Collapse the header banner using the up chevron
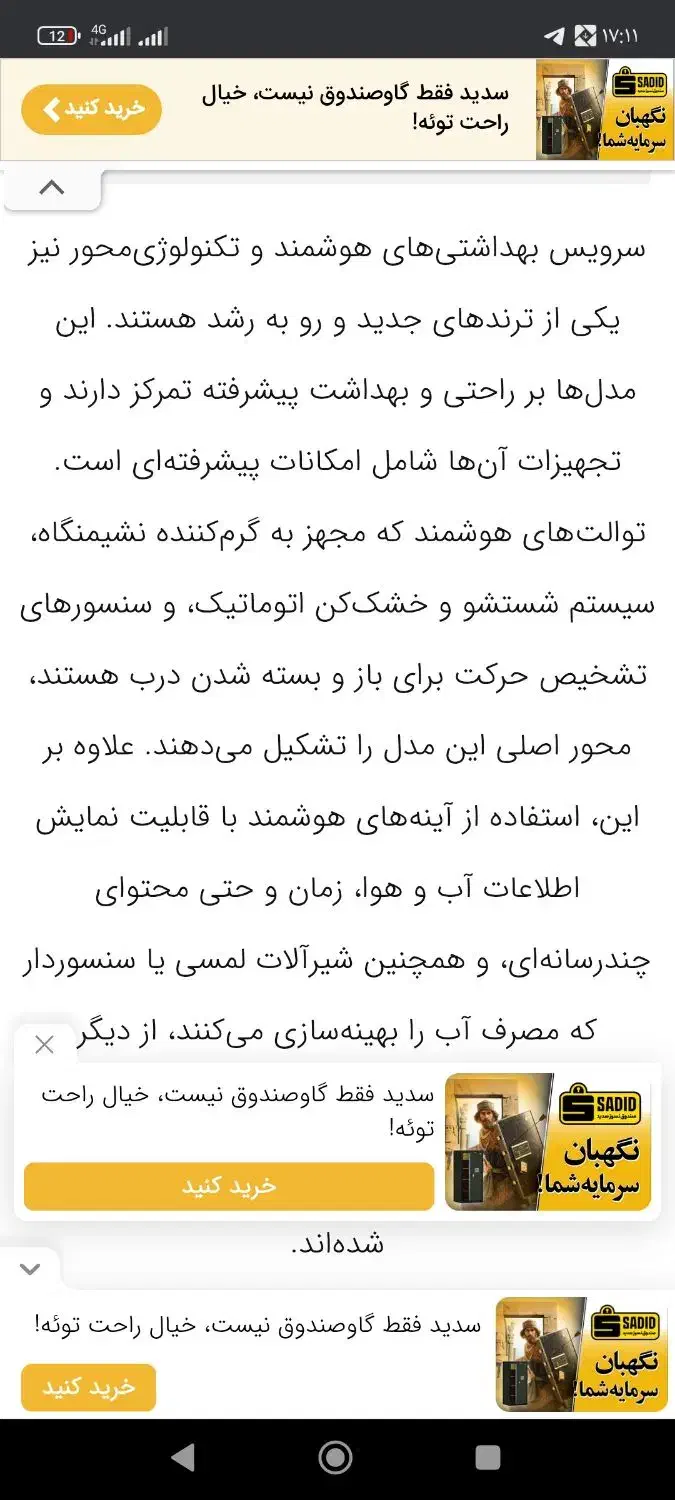 52,188
